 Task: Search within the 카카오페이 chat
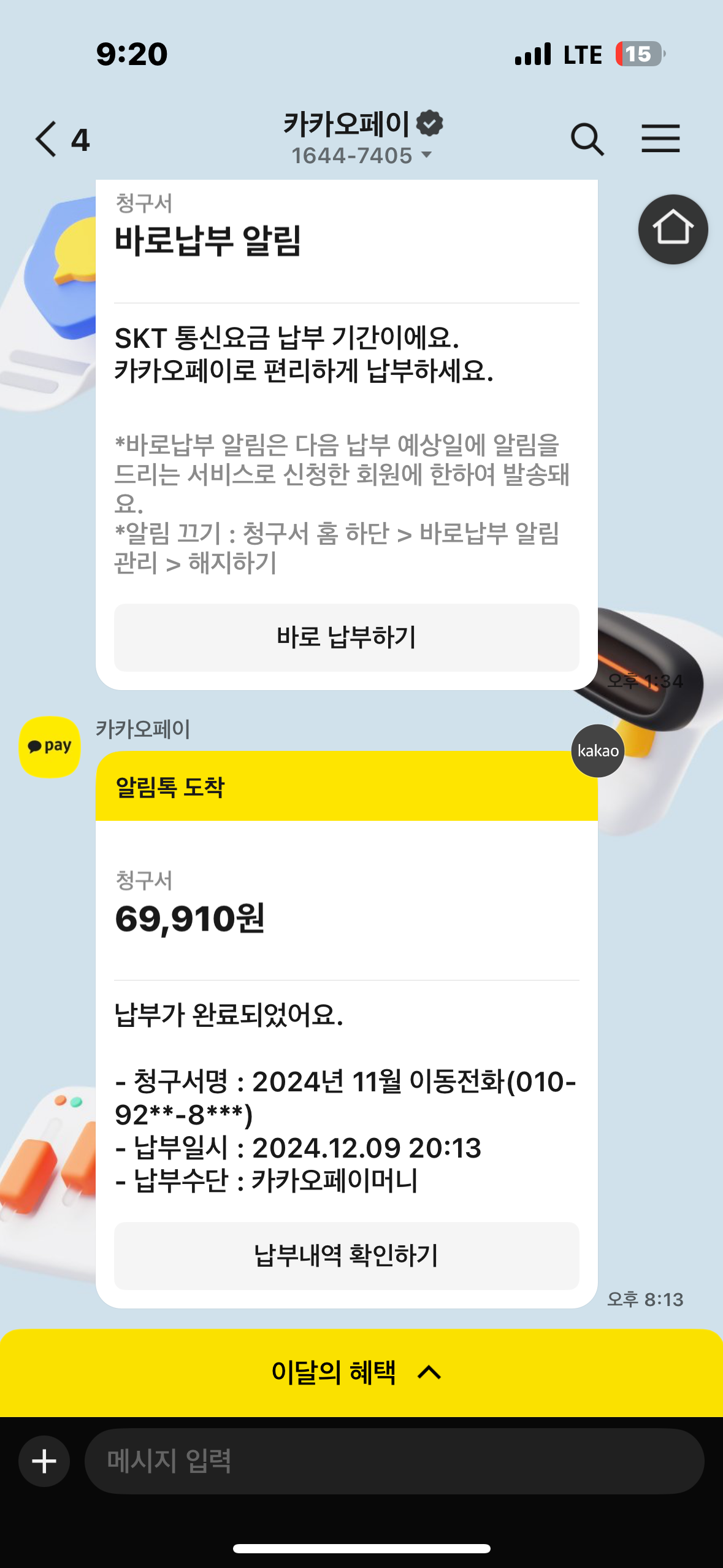pyautogui.click(x=587, y=139)
